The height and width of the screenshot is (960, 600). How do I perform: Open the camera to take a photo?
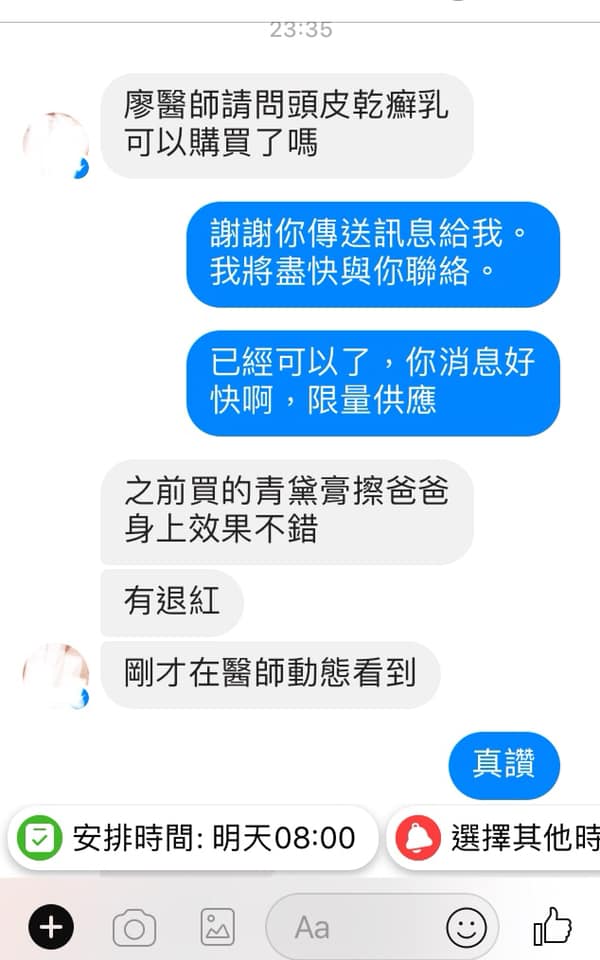tap(134, 928)
